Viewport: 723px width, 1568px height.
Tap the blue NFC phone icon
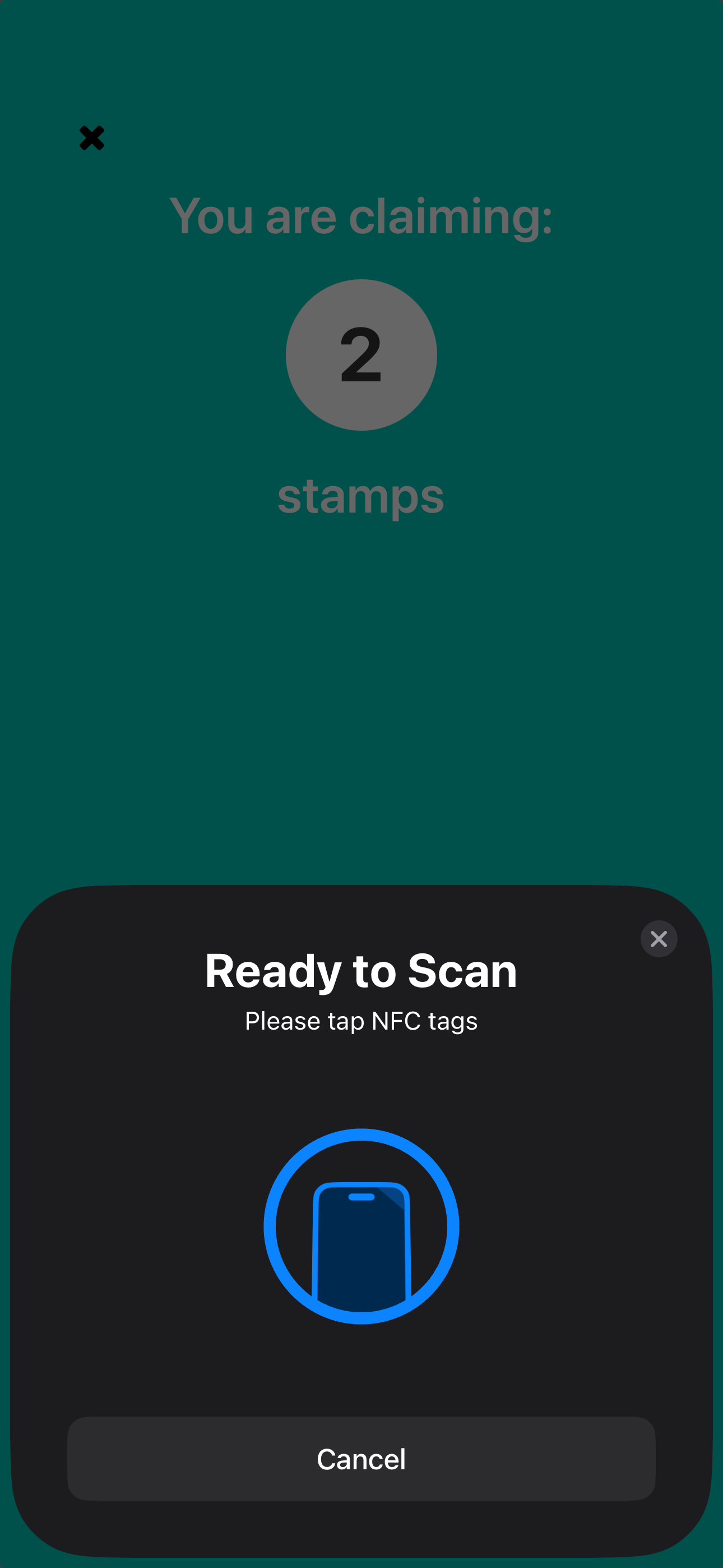(x=361, y=1225)
